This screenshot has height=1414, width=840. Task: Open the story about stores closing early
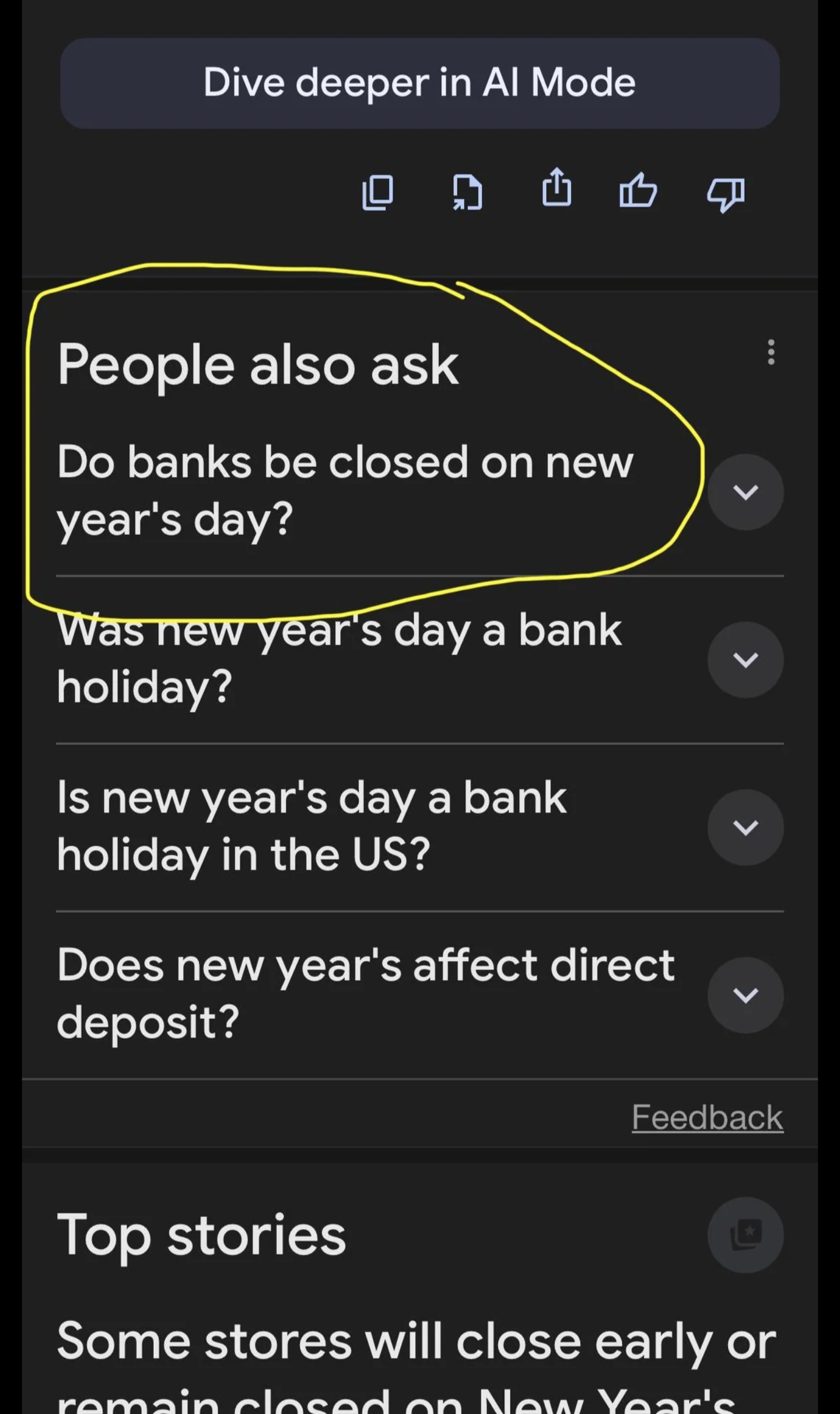[x=415, y=1360]
